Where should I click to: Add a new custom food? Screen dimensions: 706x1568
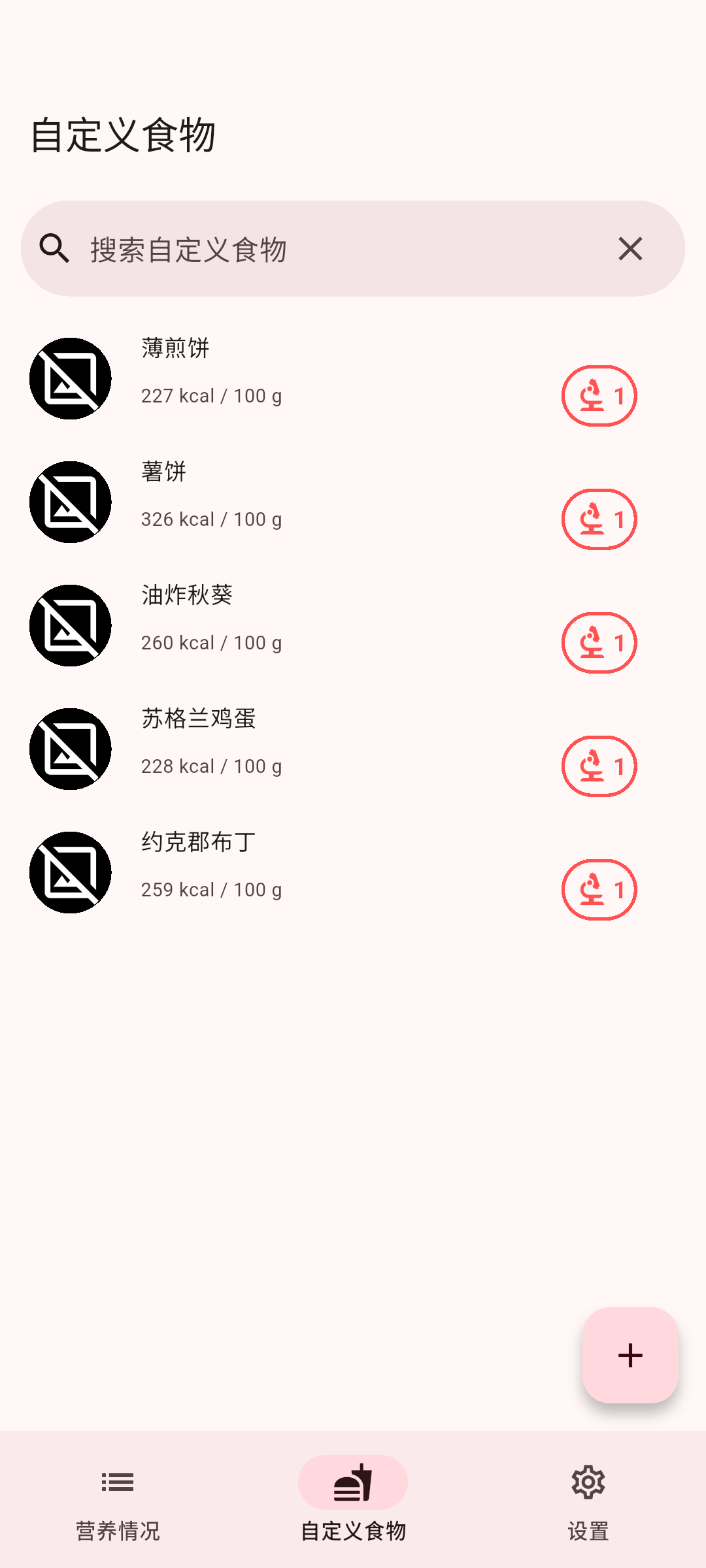(630, 1355)
